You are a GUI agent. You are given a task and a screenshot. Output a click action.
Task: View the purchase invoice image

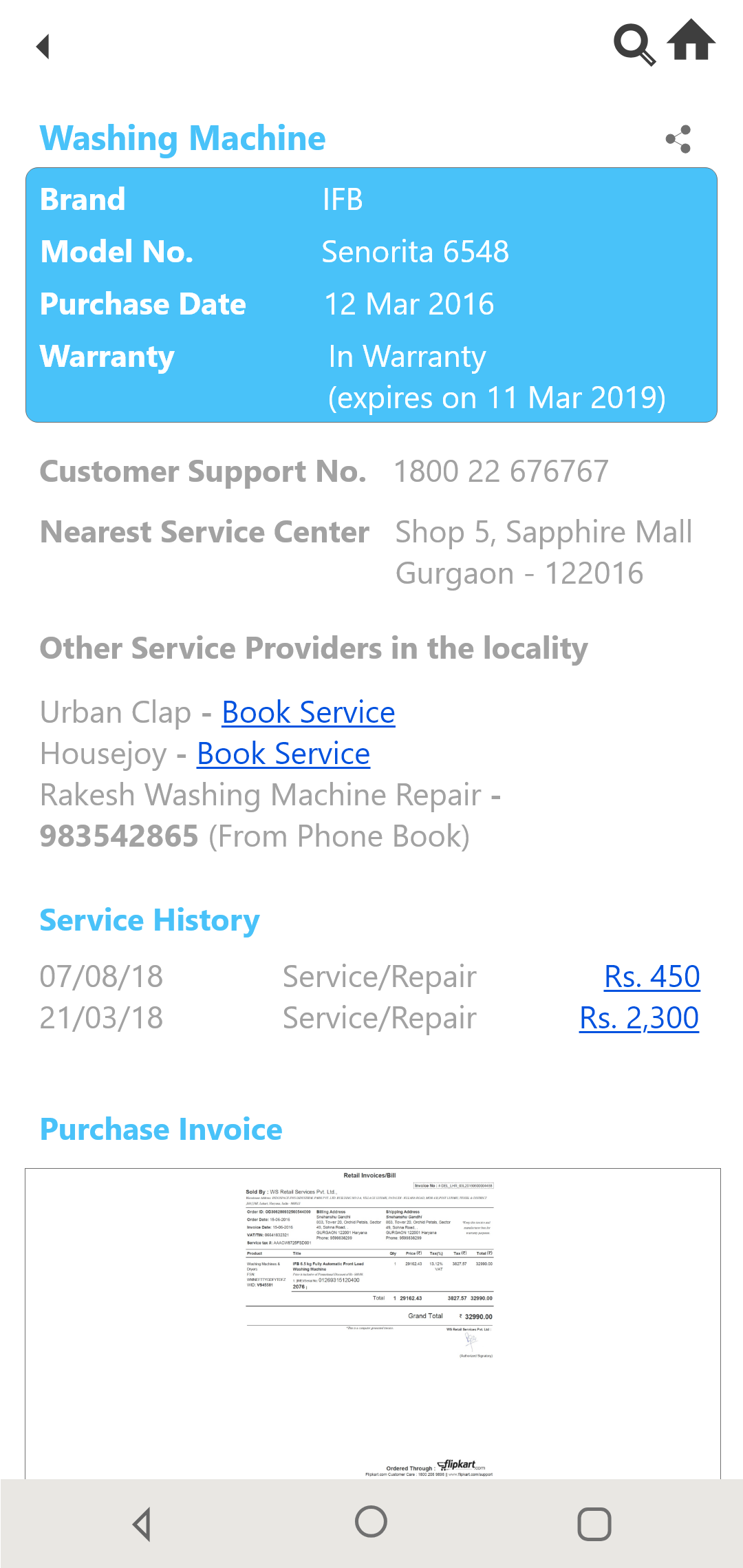click(372, 1322)
